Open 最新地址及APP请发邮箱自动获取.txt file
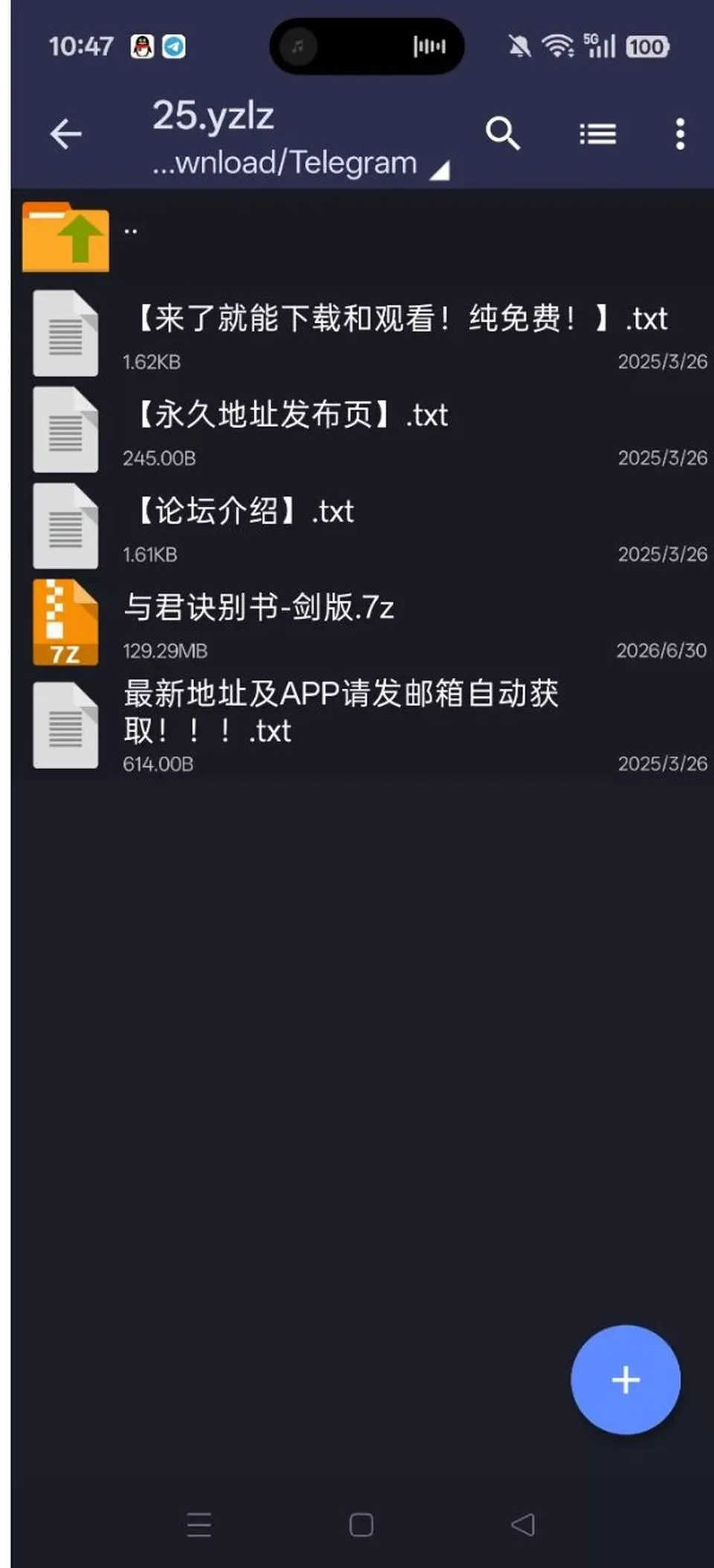714x1568 pixels. click(362, 725)
